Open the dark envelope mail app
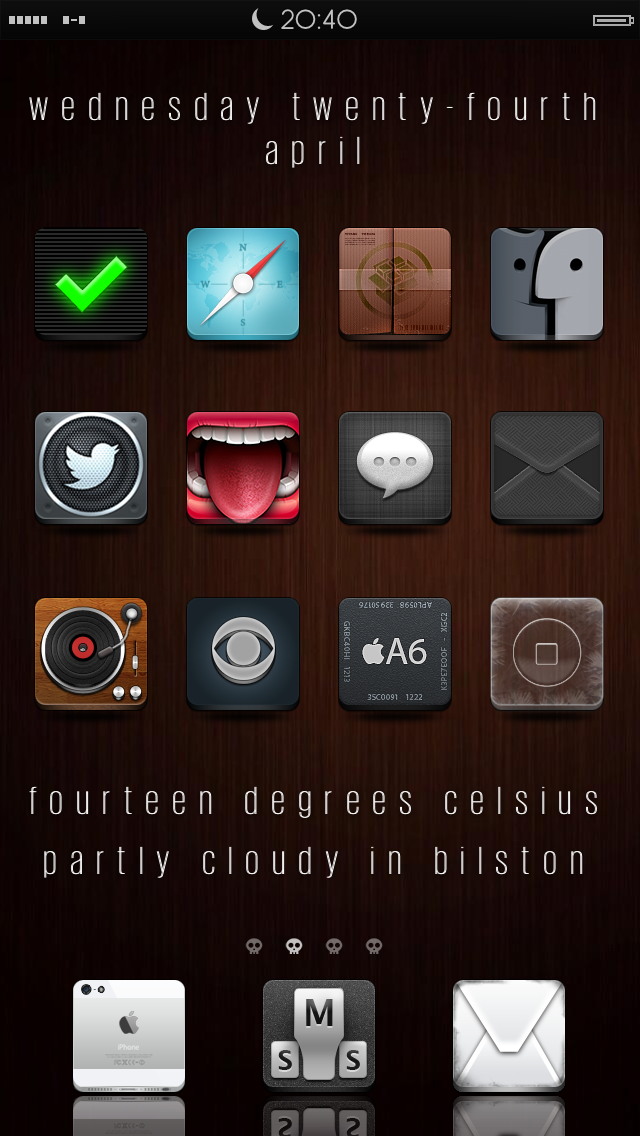 pyautogui.click(x=547, y=467)
